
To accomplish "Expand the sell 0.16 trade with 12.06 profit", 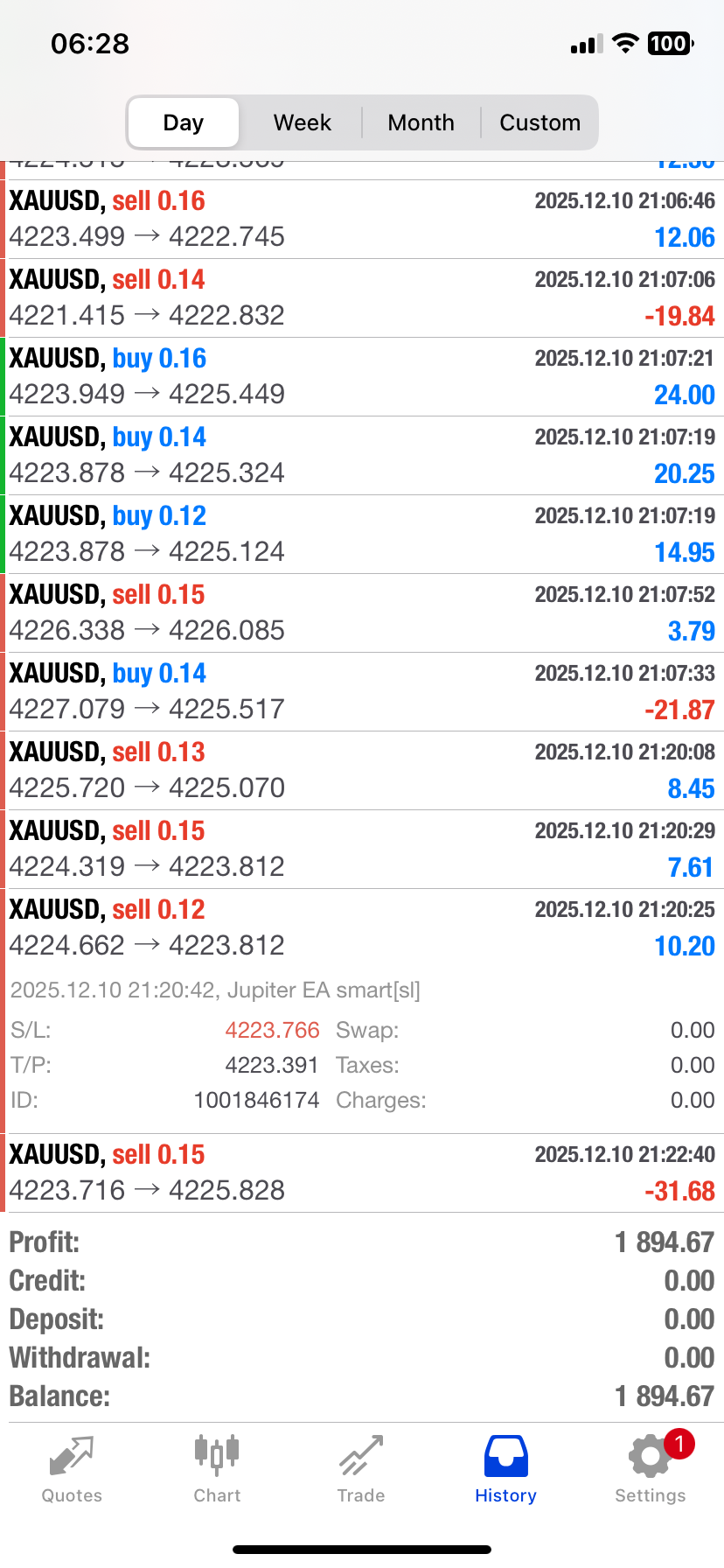I will point(362,219).
